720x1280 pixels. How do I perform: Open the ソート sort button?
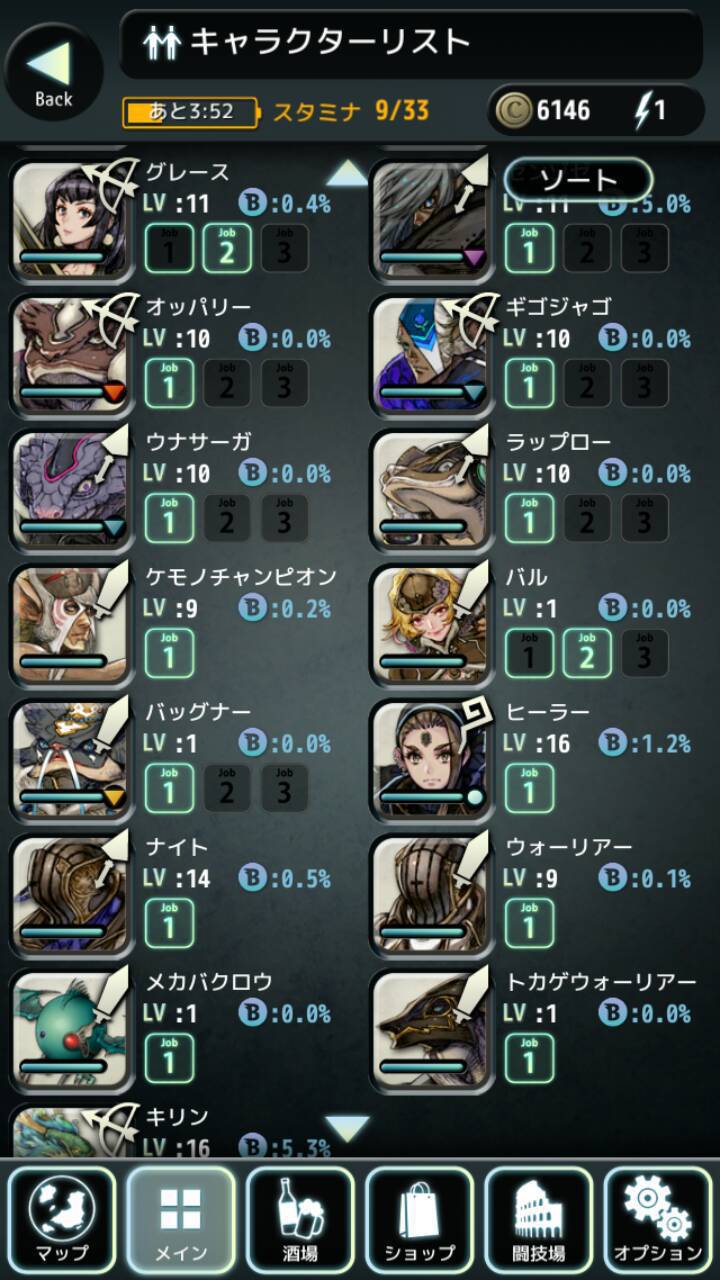pyautogui.click(x=578, y=181)
